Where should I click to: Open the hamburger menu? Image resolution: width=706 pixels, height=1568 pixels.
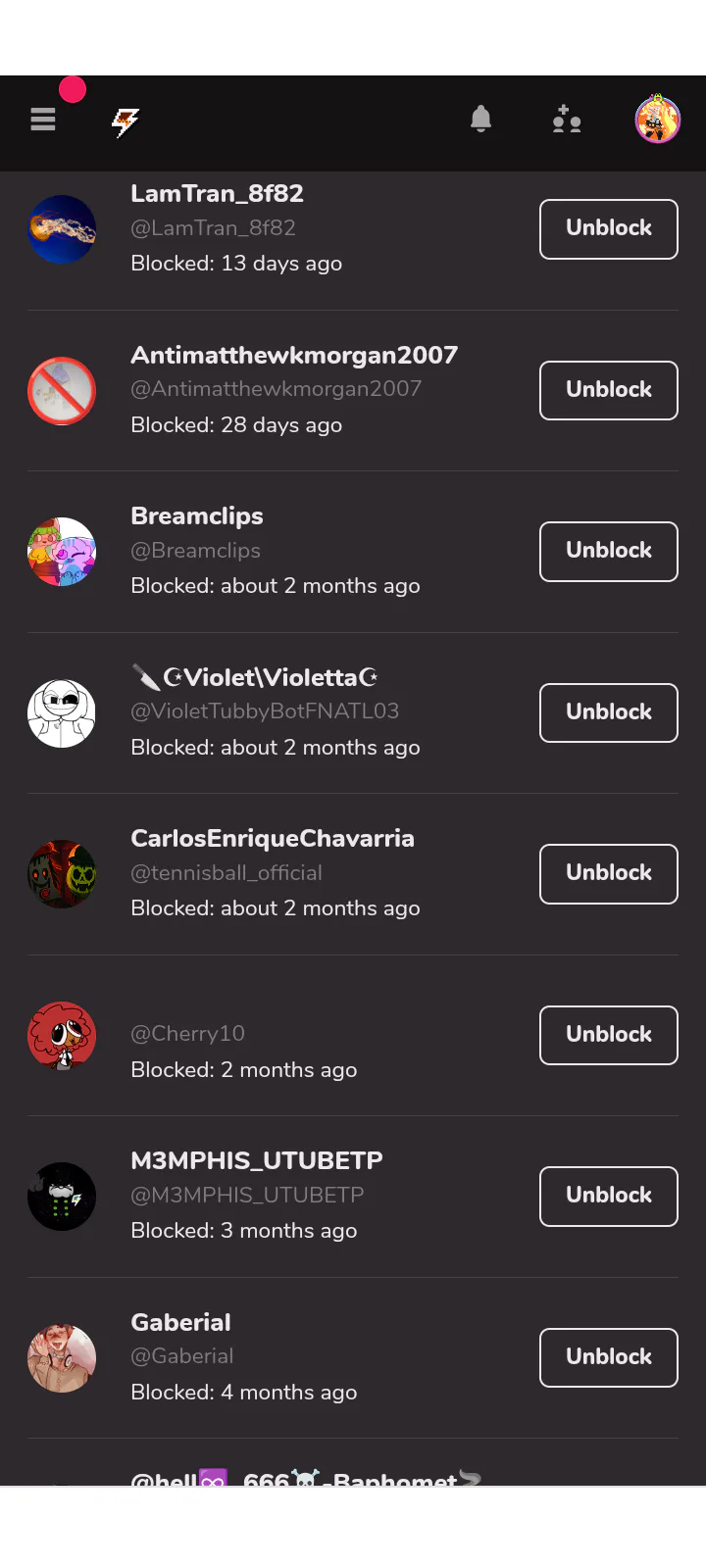[43, 120]
